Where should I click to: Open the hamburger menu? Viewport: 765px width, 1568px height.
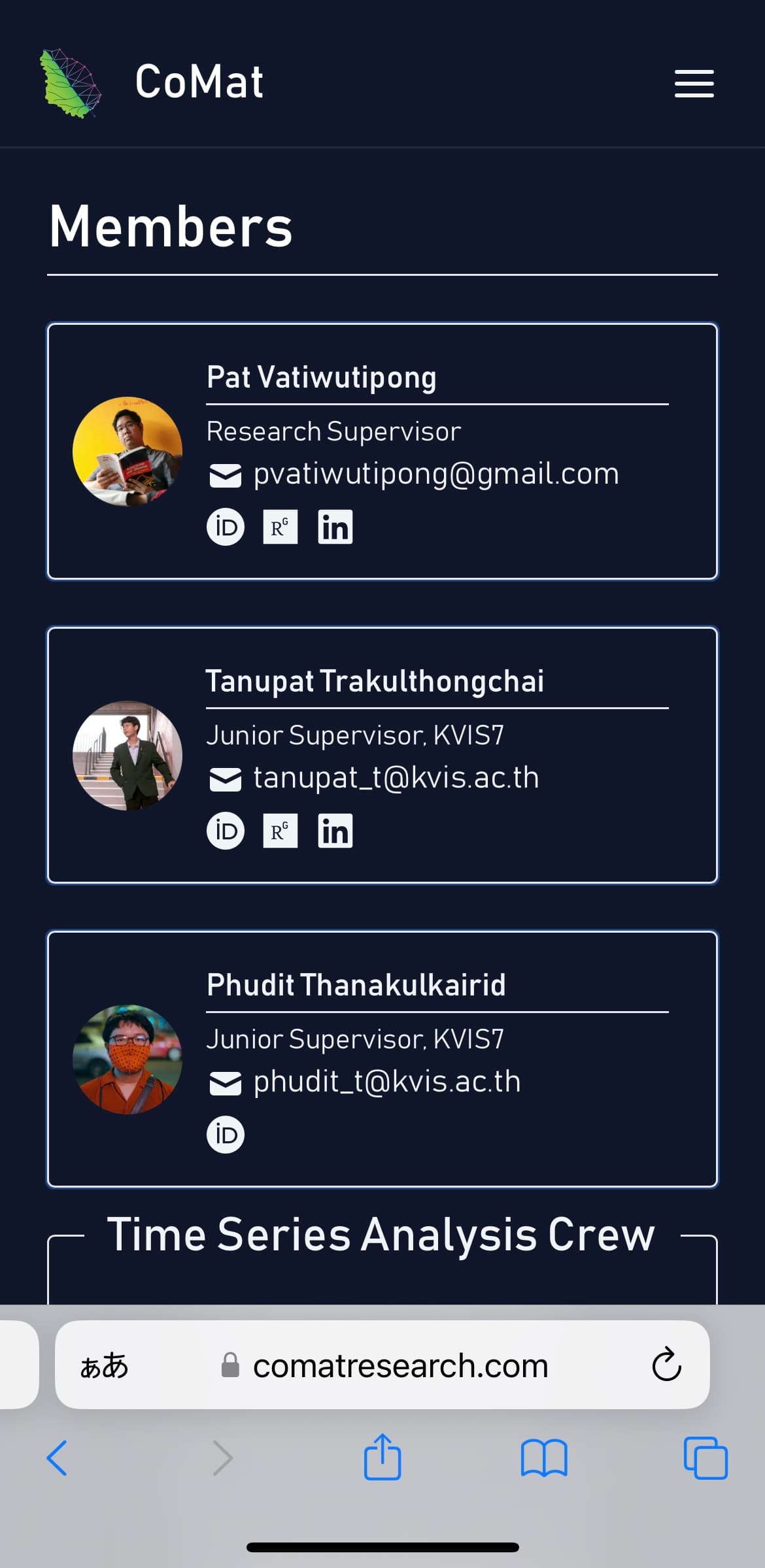coord(694,83)
